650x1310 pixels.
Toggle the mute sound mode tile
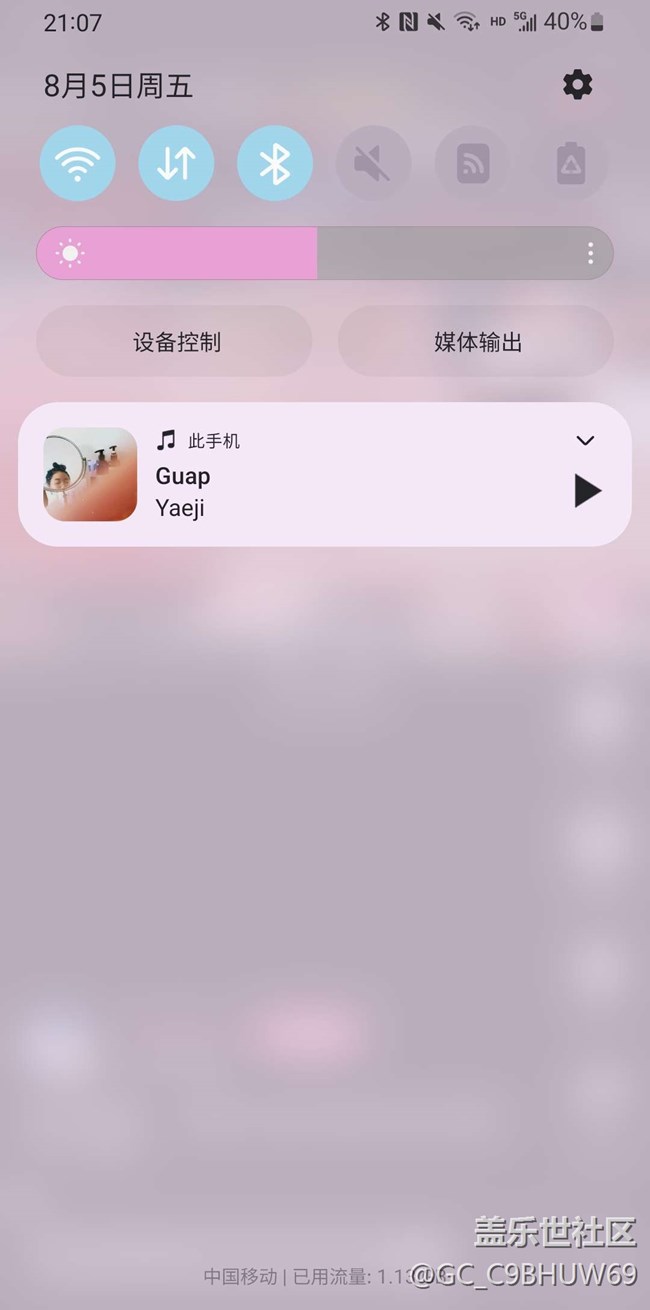pyautogui.click(x=373, y=163)
